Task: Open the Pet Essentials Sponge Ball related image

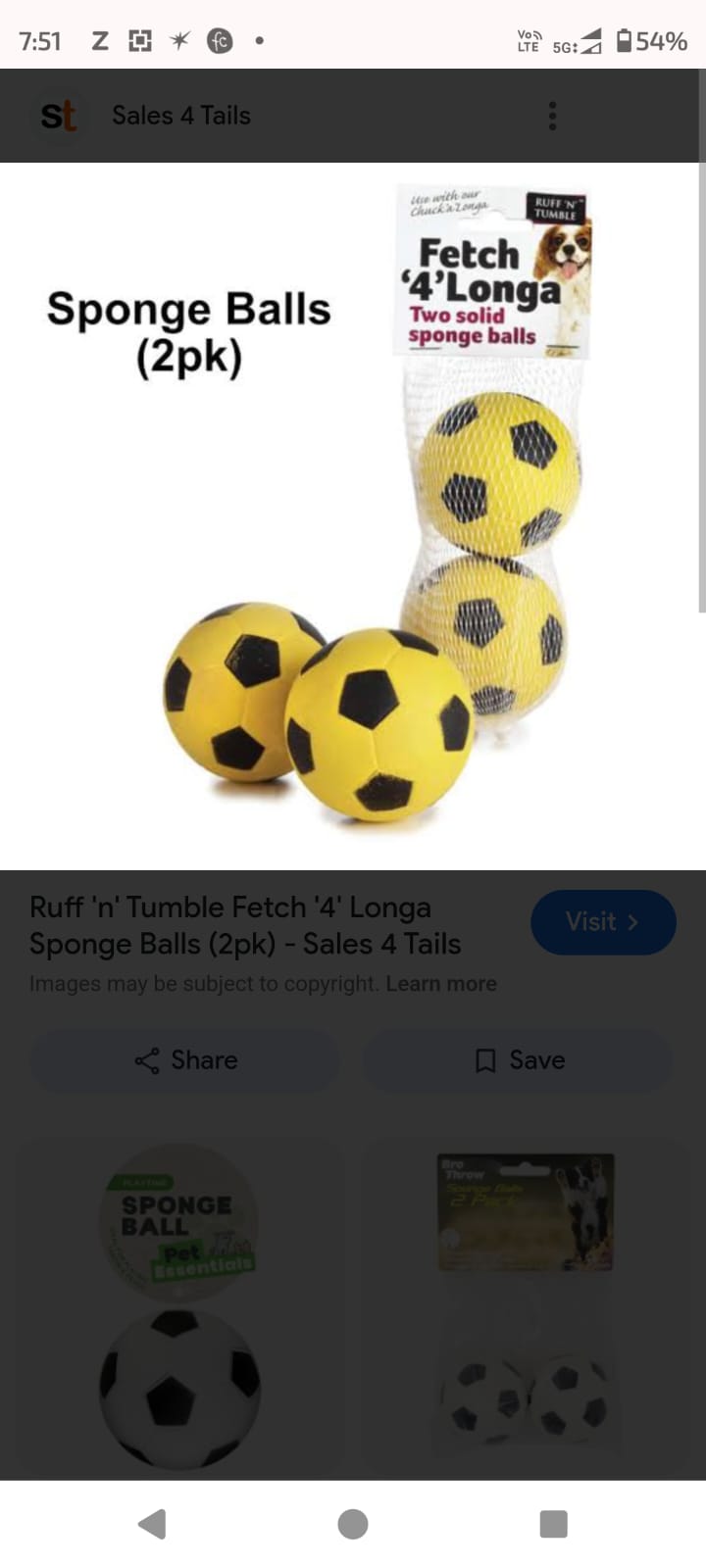Action: click(180, 1308)
